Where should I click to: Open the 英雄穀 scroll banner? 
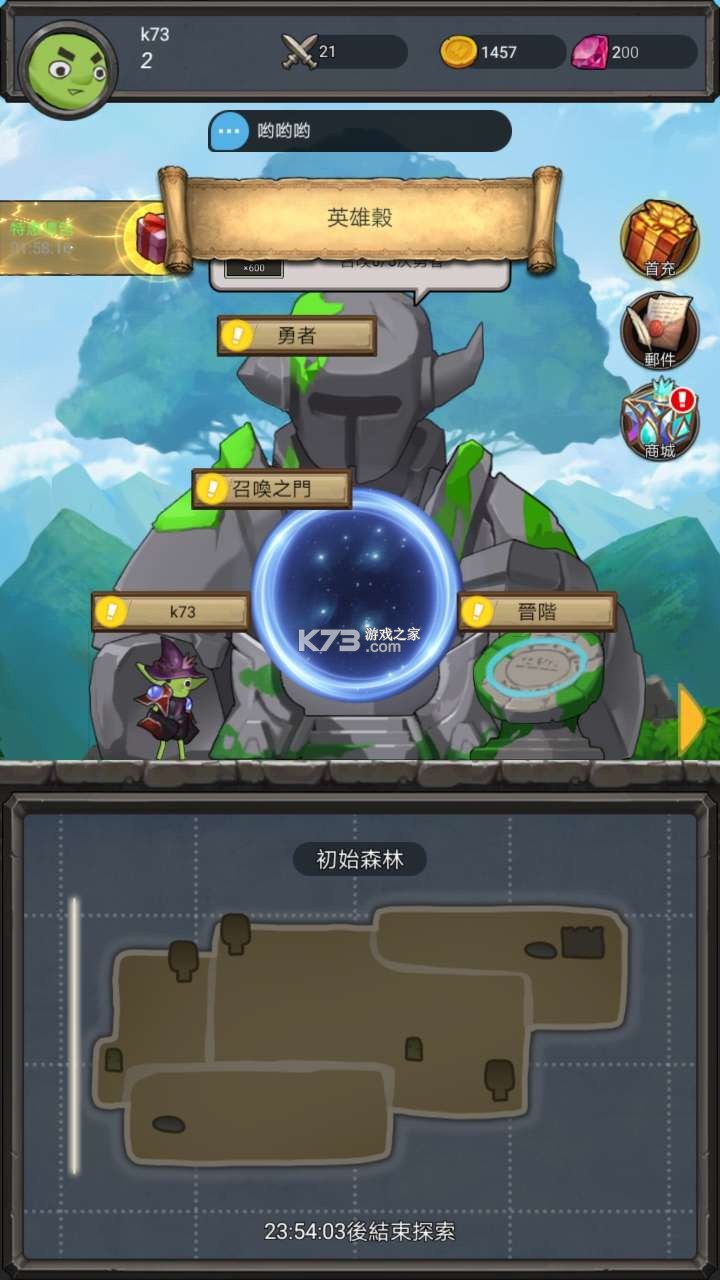(360, 218)
